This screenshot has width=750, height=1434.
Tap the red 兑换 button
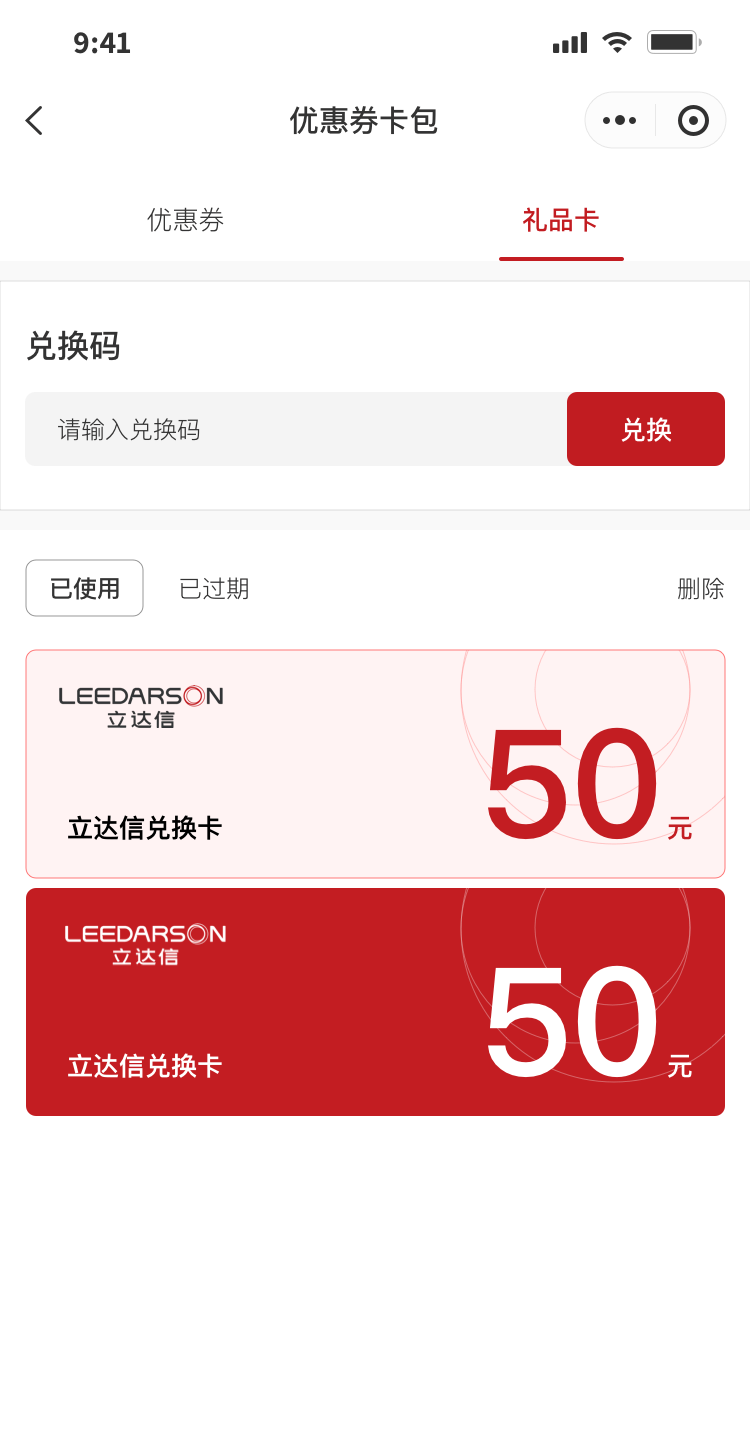645,430
